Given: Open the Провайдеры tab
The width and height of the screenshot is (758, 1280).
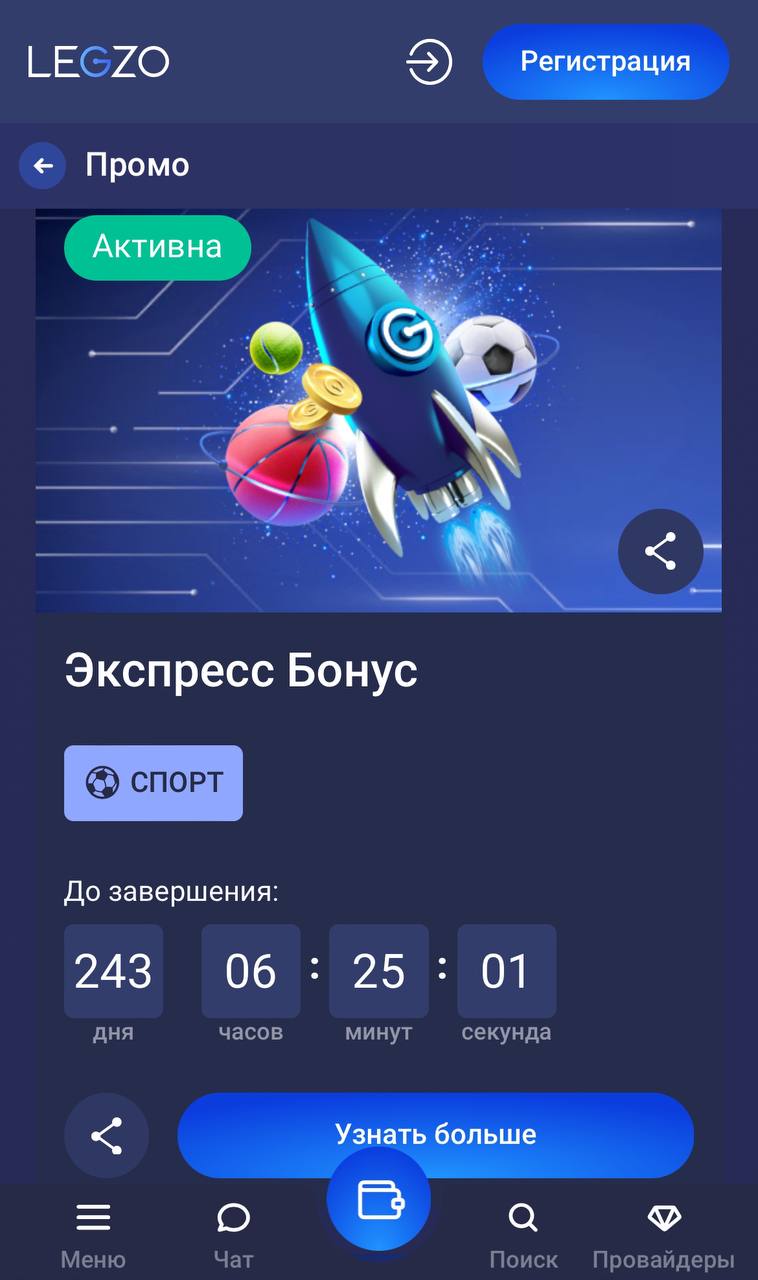Looking at the screenshot, I should [663, 1234].
